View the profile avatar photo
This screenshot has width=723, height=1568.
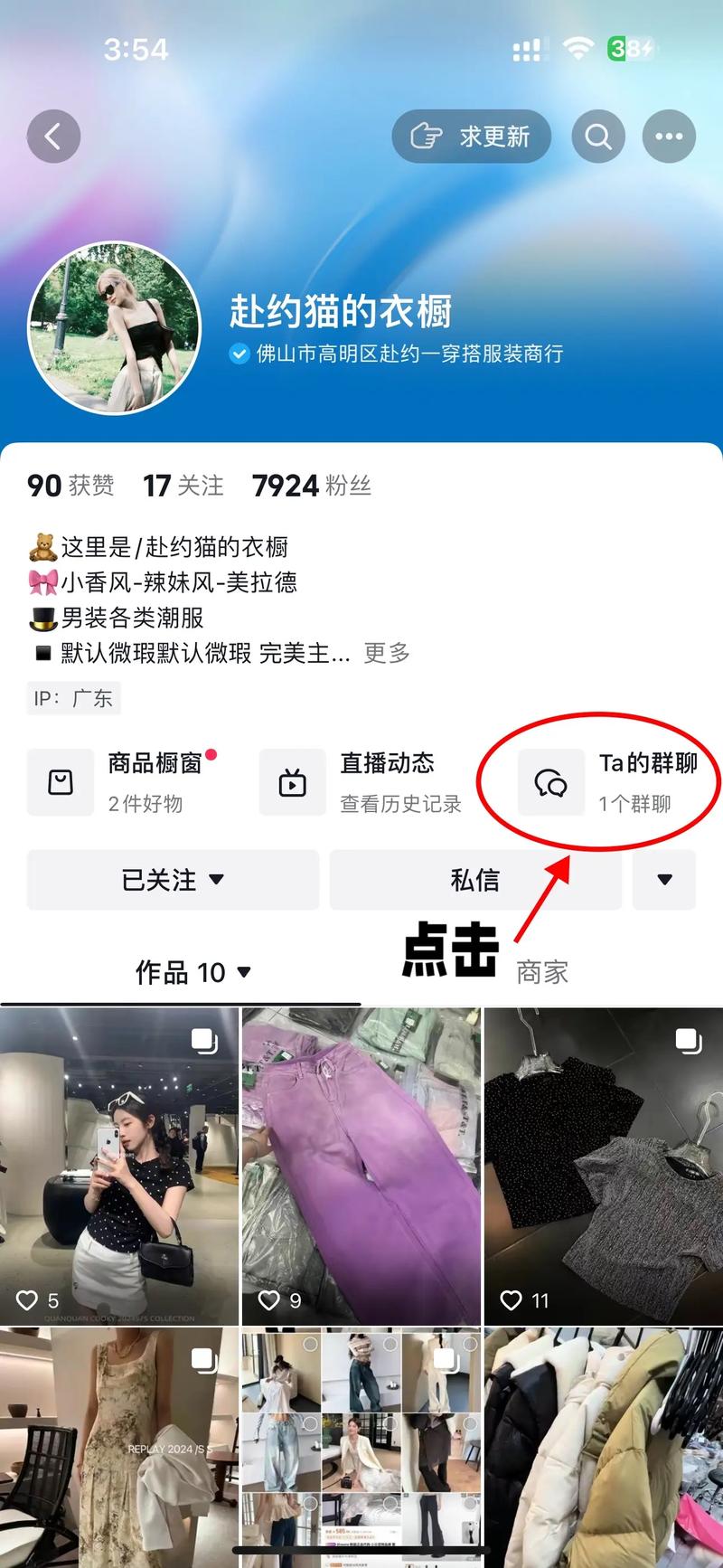[x=114, y=328]
